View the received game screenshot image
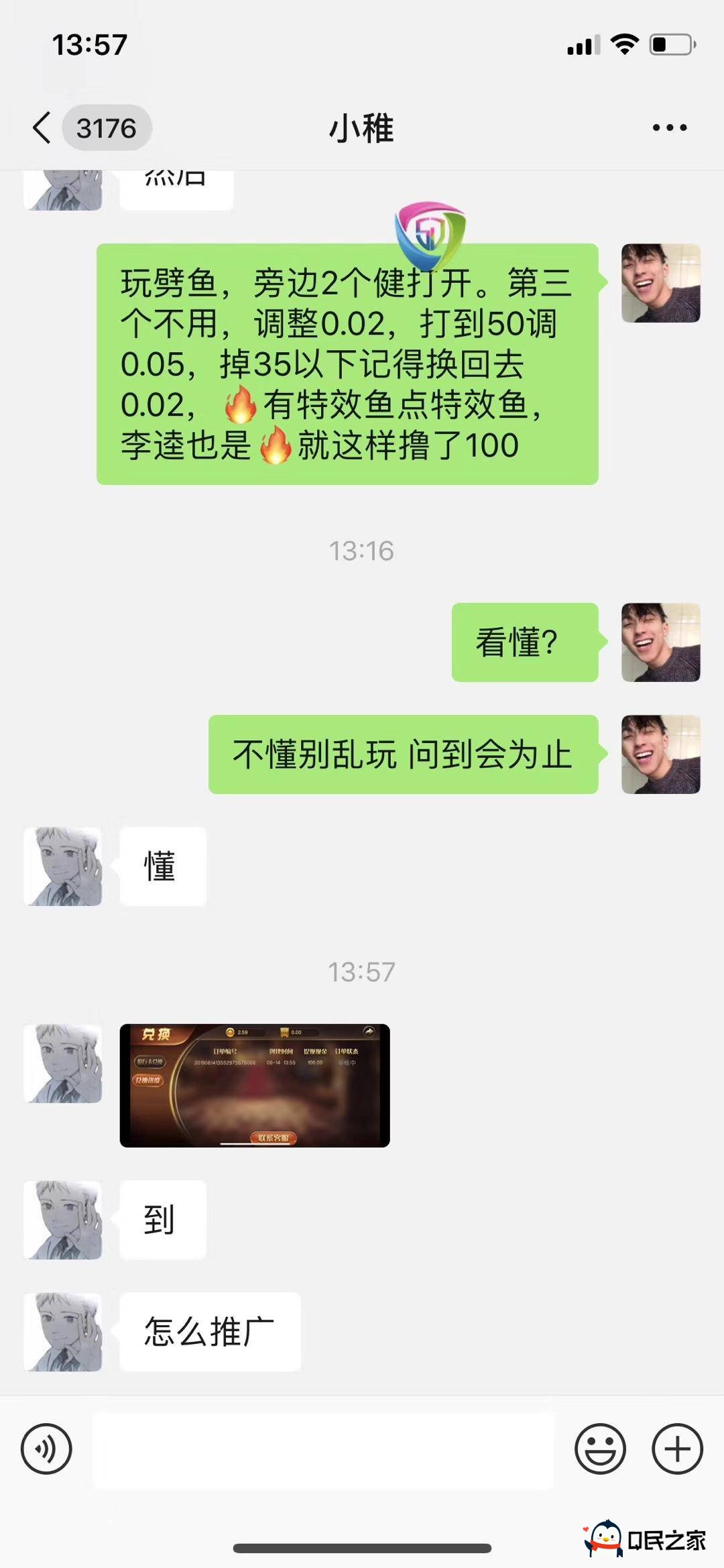This screenshot has height=1568, width=724. (x=255, y=1085)
